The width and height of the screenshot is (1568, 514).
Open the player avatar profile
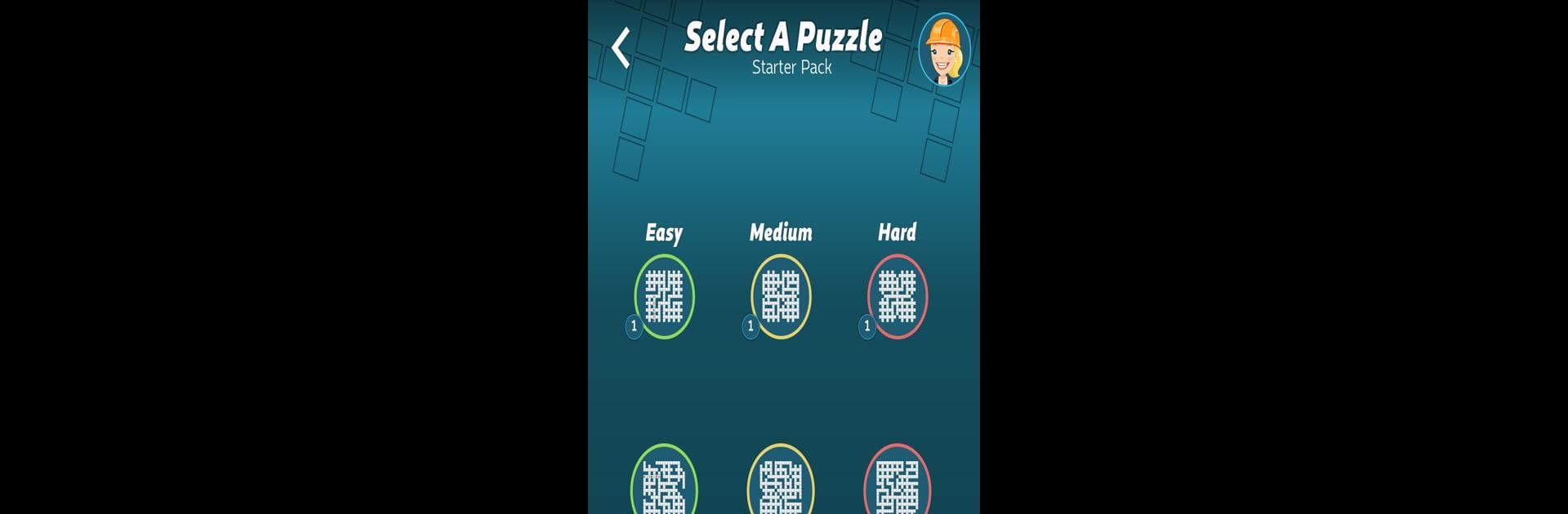tap(944, 50)
